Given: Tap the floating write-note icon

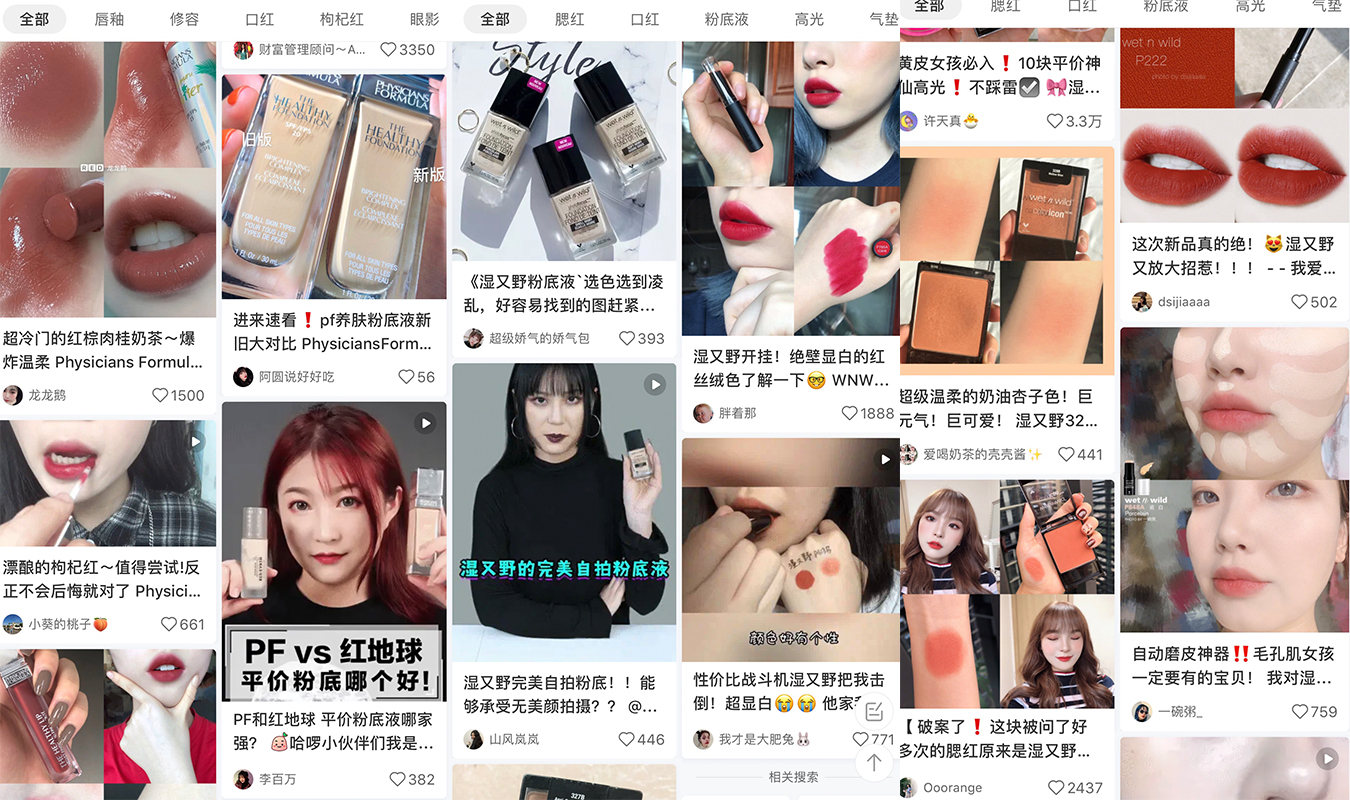Looking at the screenshot, I should click(874, 711).
